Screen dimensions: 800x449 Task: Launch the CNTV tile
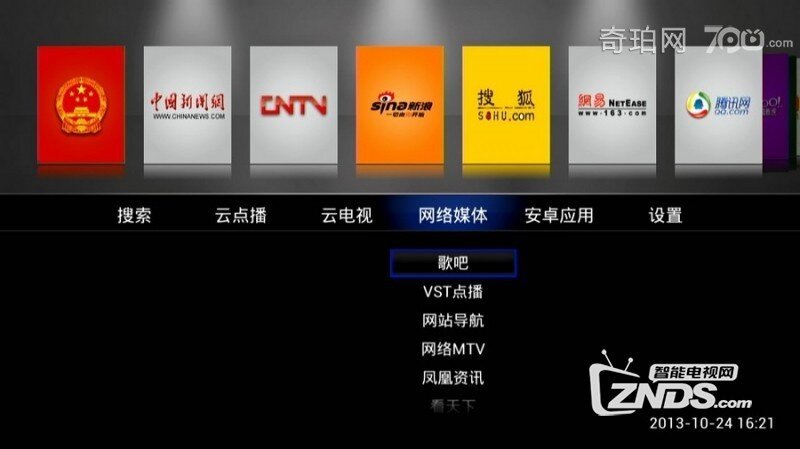[x=293, y=105]
